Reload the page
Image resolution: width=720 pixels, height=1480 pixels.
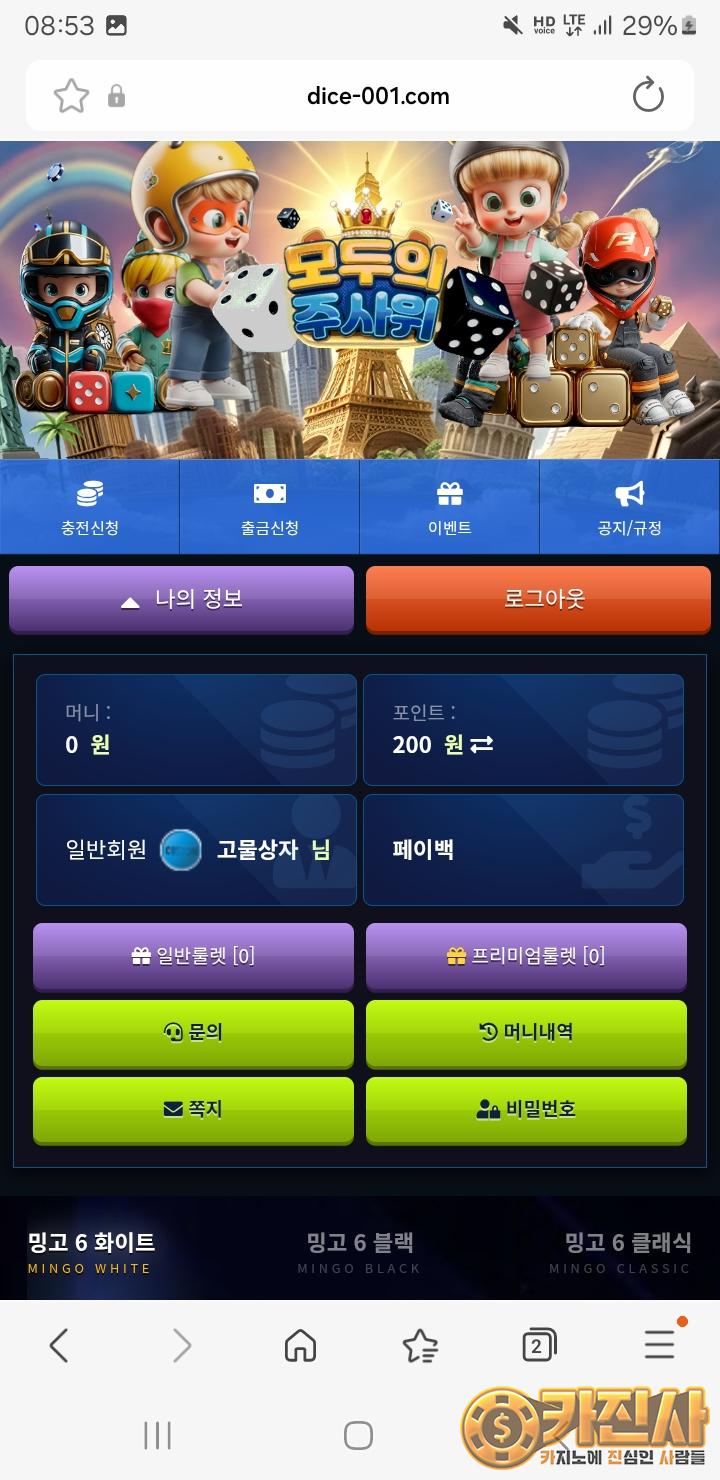click(648, 96)
